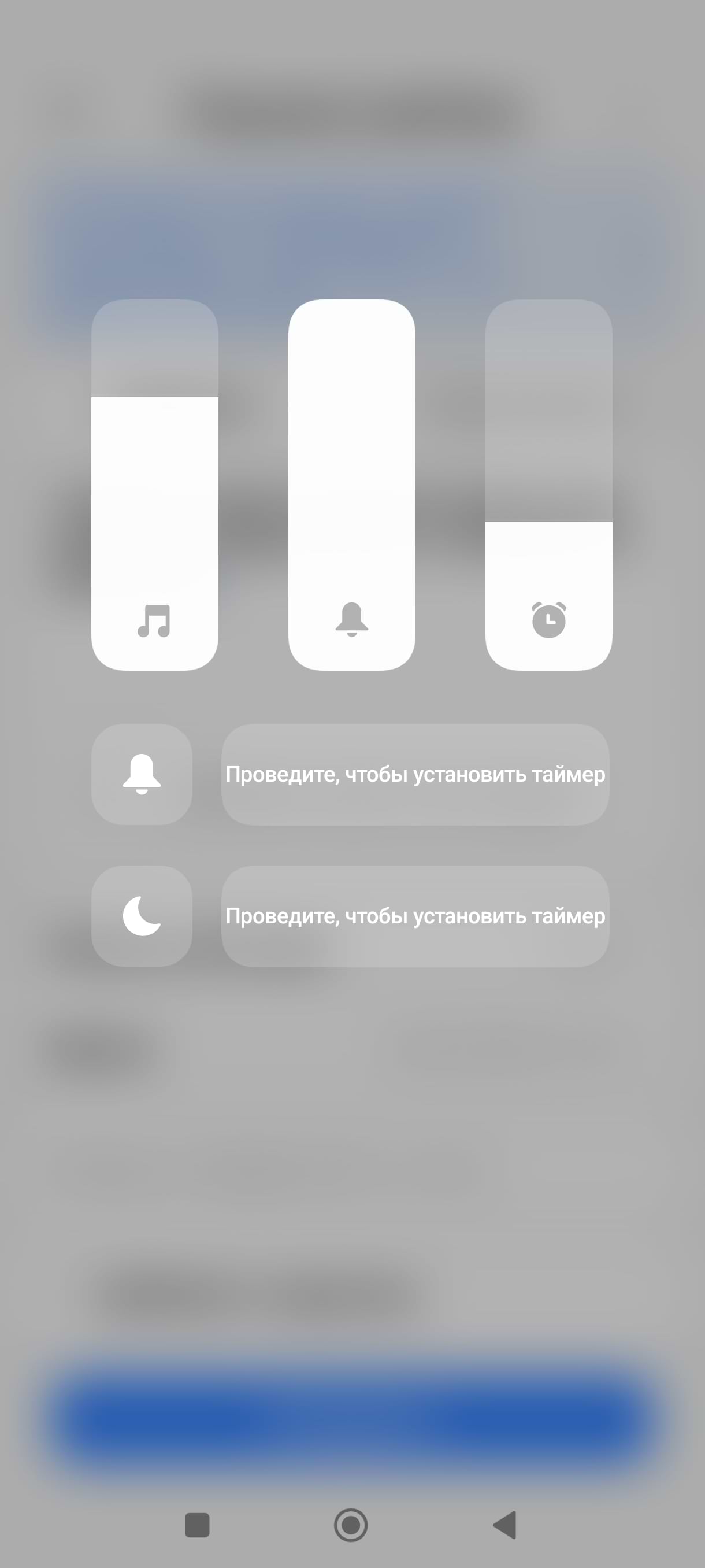Tap the ringtone volume slider with the bell
Image resolution: width=705 pixels, height=1568 pixels.
pos(351,485)
